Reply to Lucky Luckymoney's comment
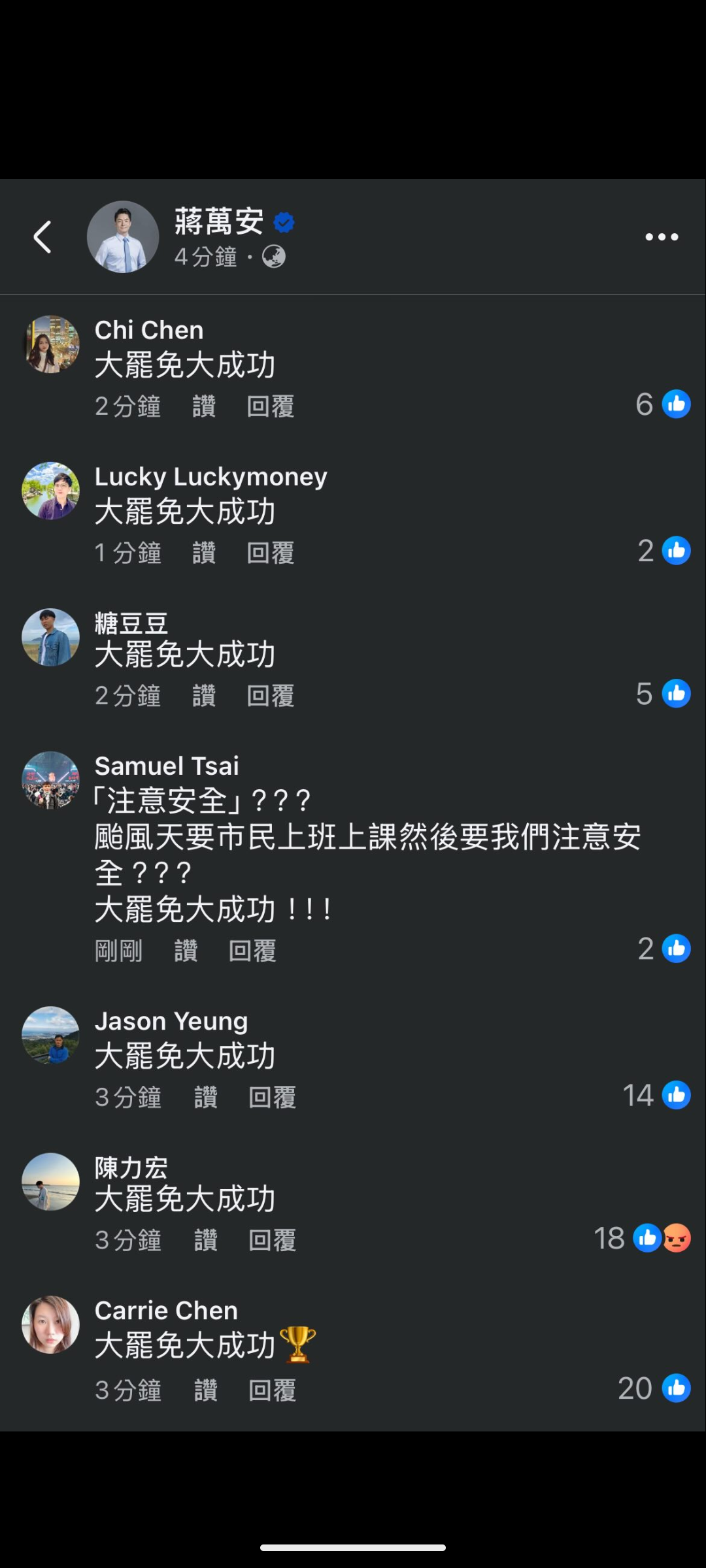706x1568 pixels. pos(271,553)
